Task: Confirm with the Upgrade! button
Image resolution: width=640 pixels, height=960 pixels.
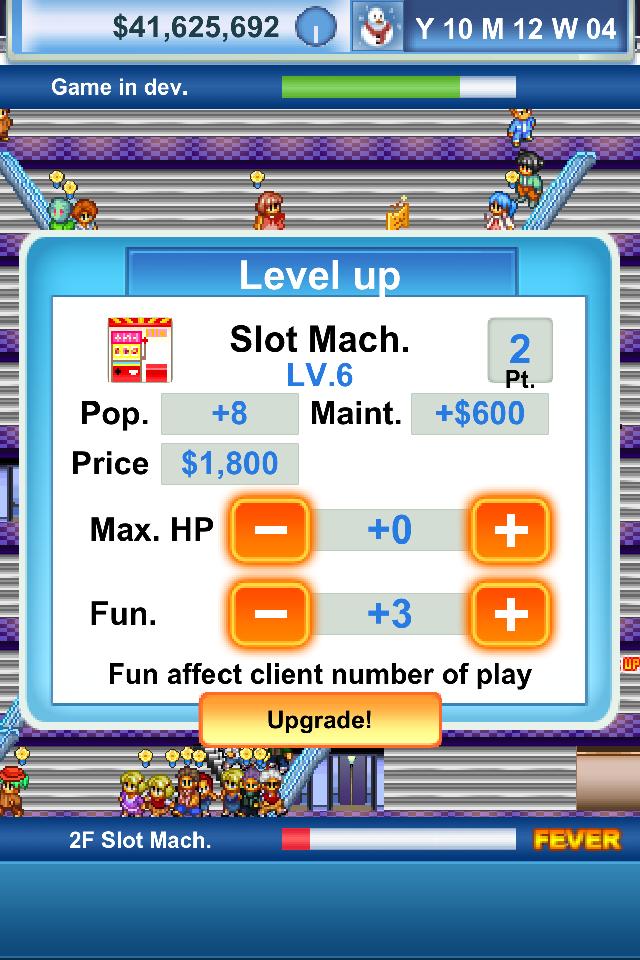Action: click(x=320, y=720)
